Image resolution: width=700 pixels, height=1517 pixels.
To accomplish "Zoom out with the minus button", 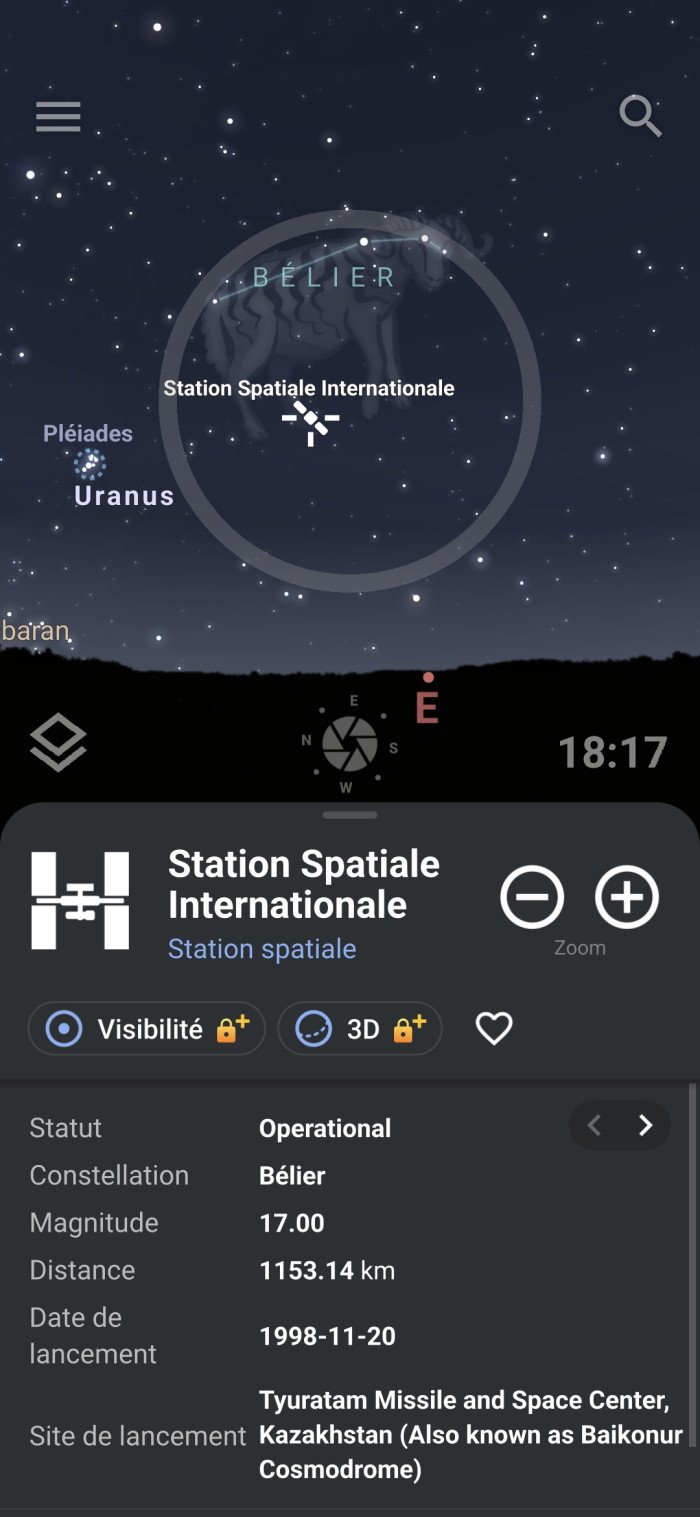I will (x=532, y=897).
